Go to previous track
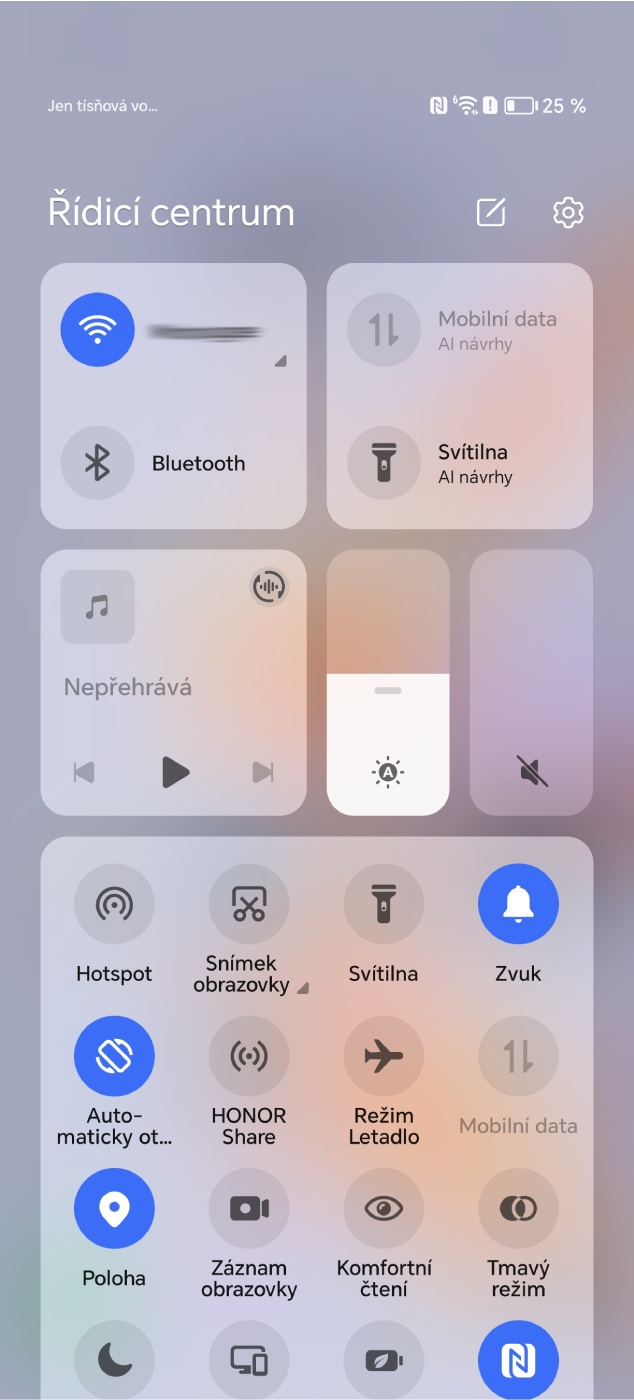 coord(84,772)
